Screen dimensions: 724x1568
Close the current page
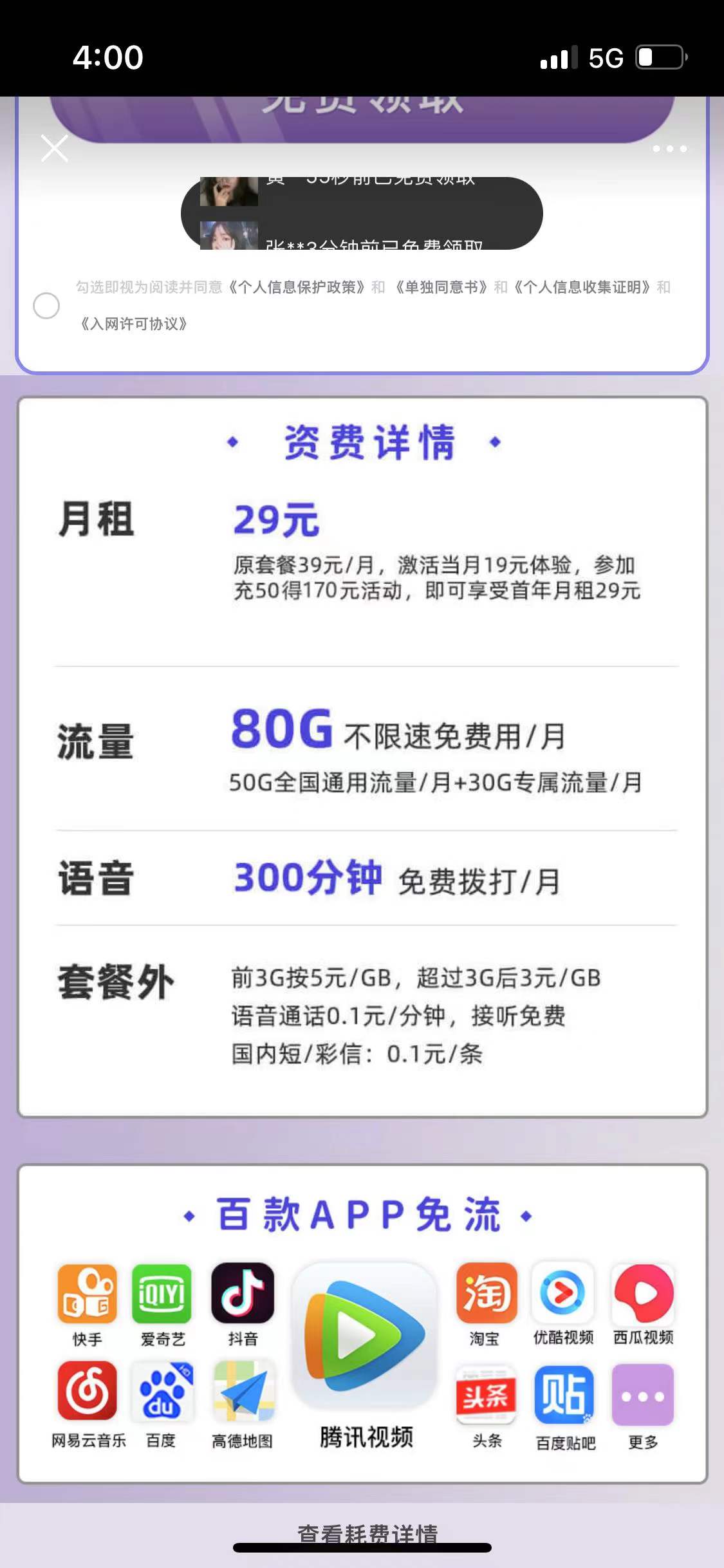pyautogui.click(x=55, y=149)
